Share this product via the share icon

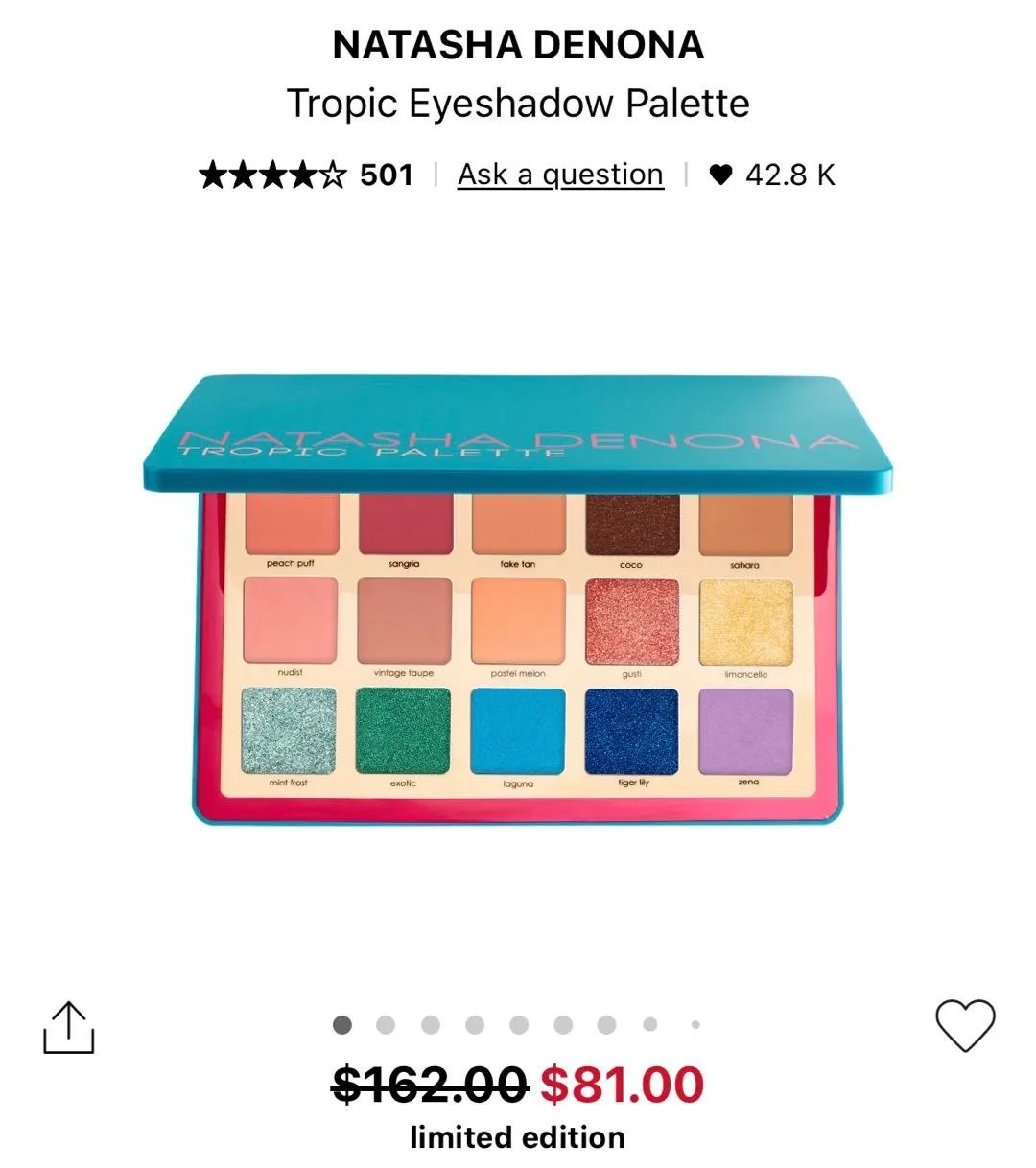[69, 1027]
